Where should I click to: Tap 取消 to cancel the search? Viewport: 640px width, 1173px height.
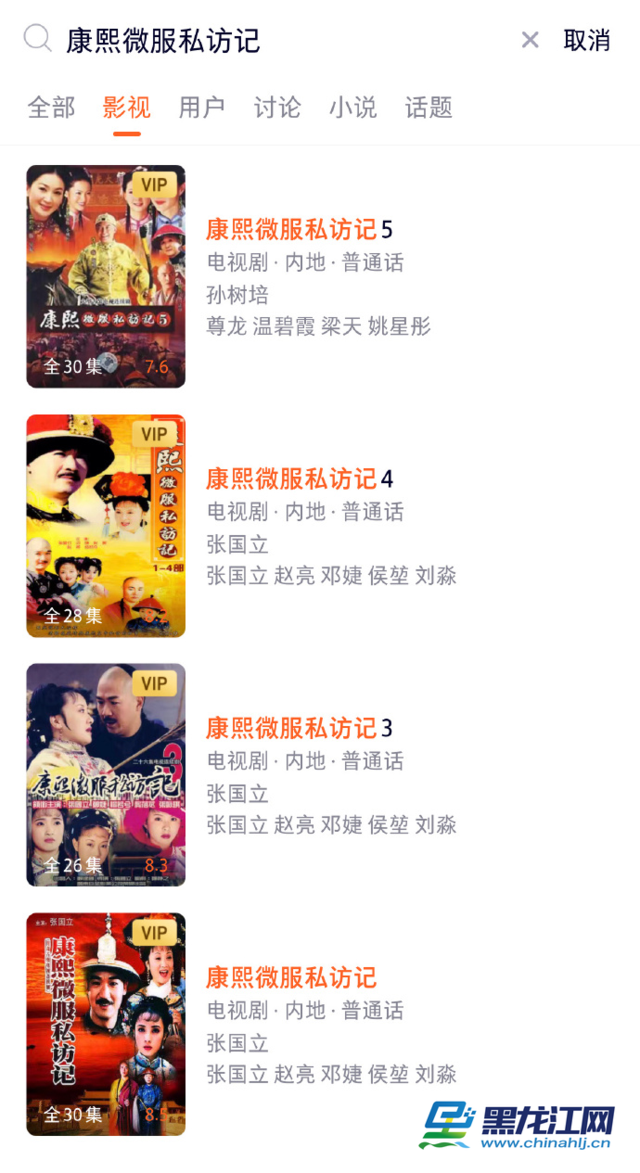pos(587,40)
